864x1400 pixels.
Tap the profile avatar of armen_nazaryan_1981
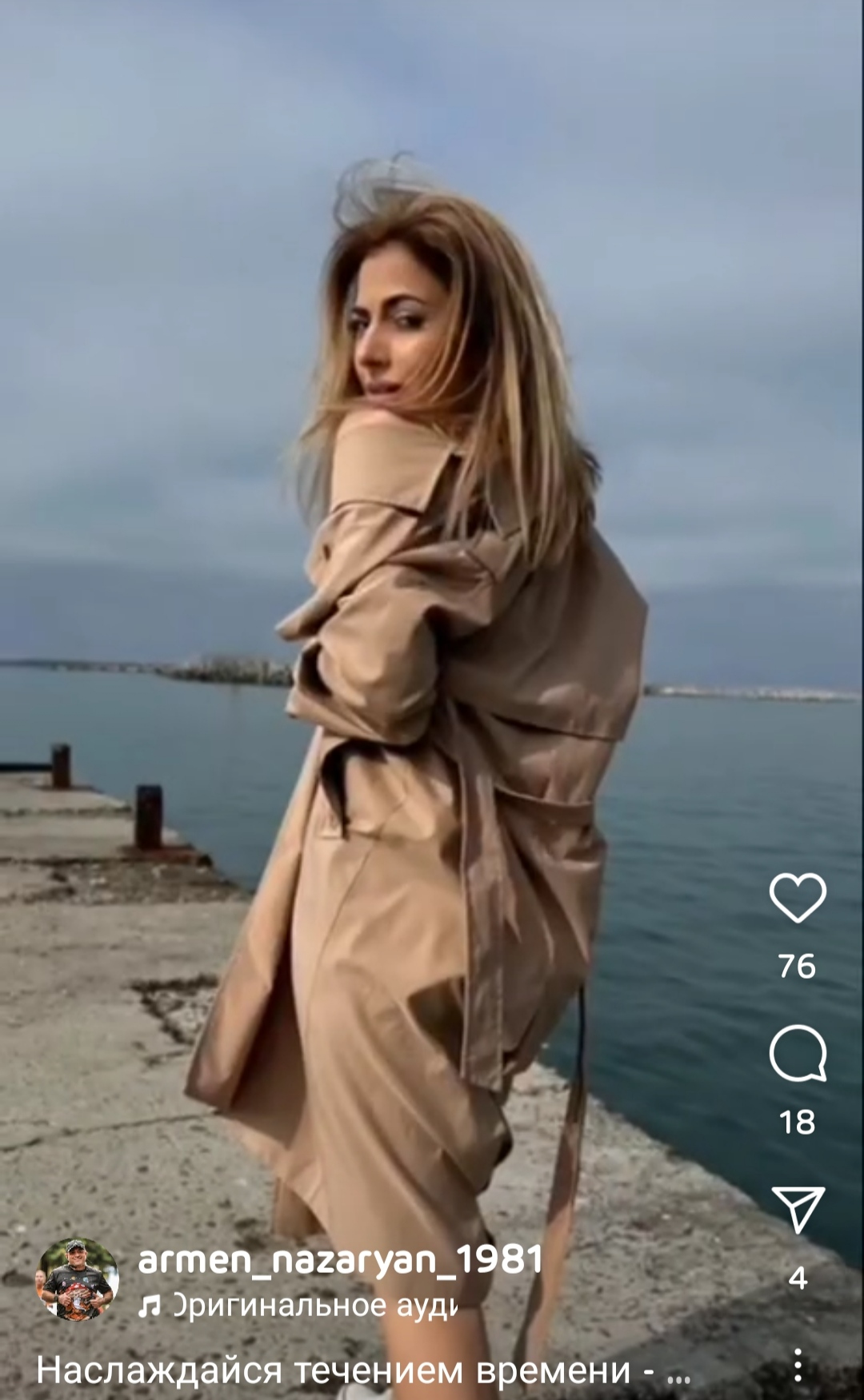(78, 1280)
